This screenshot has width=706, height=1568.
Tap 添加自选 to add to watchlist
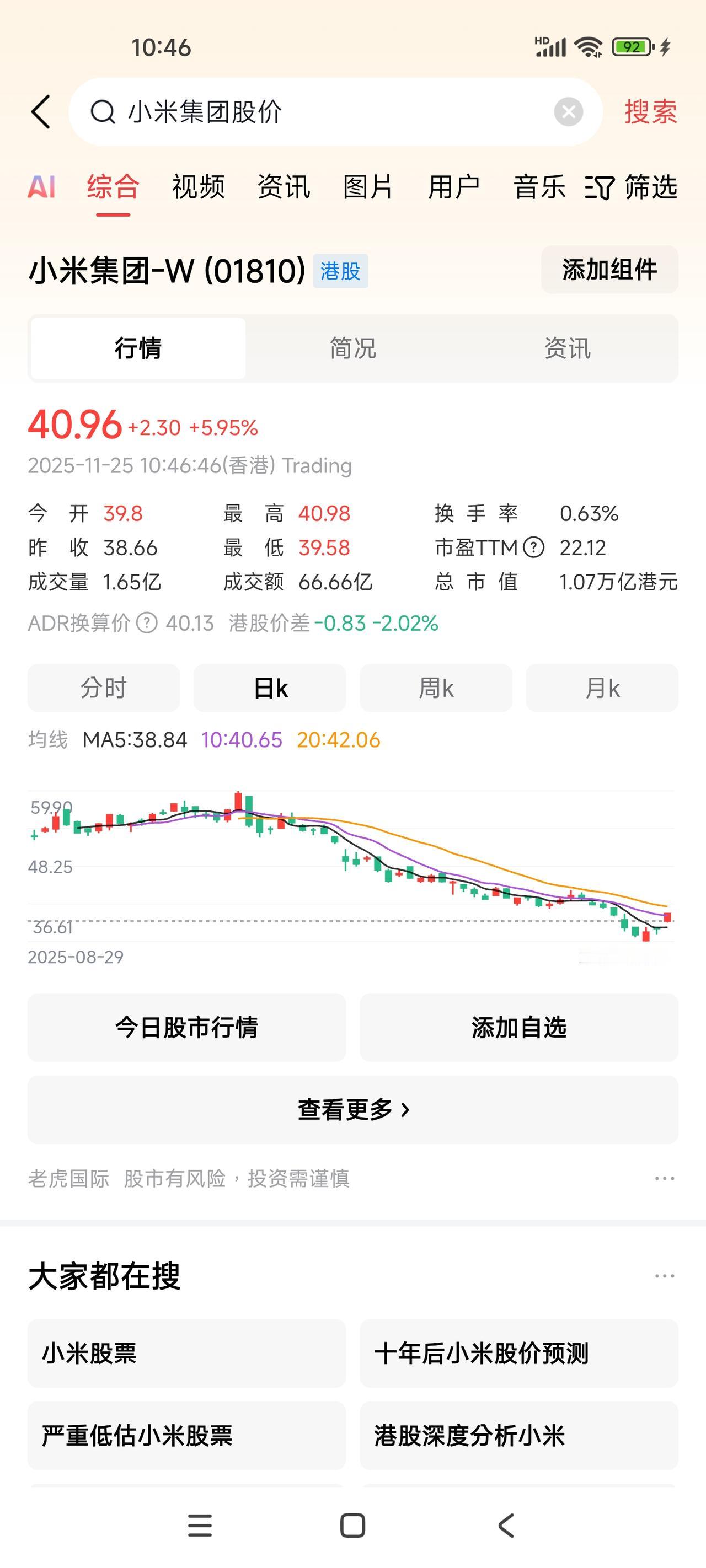tap(518, 1028)
